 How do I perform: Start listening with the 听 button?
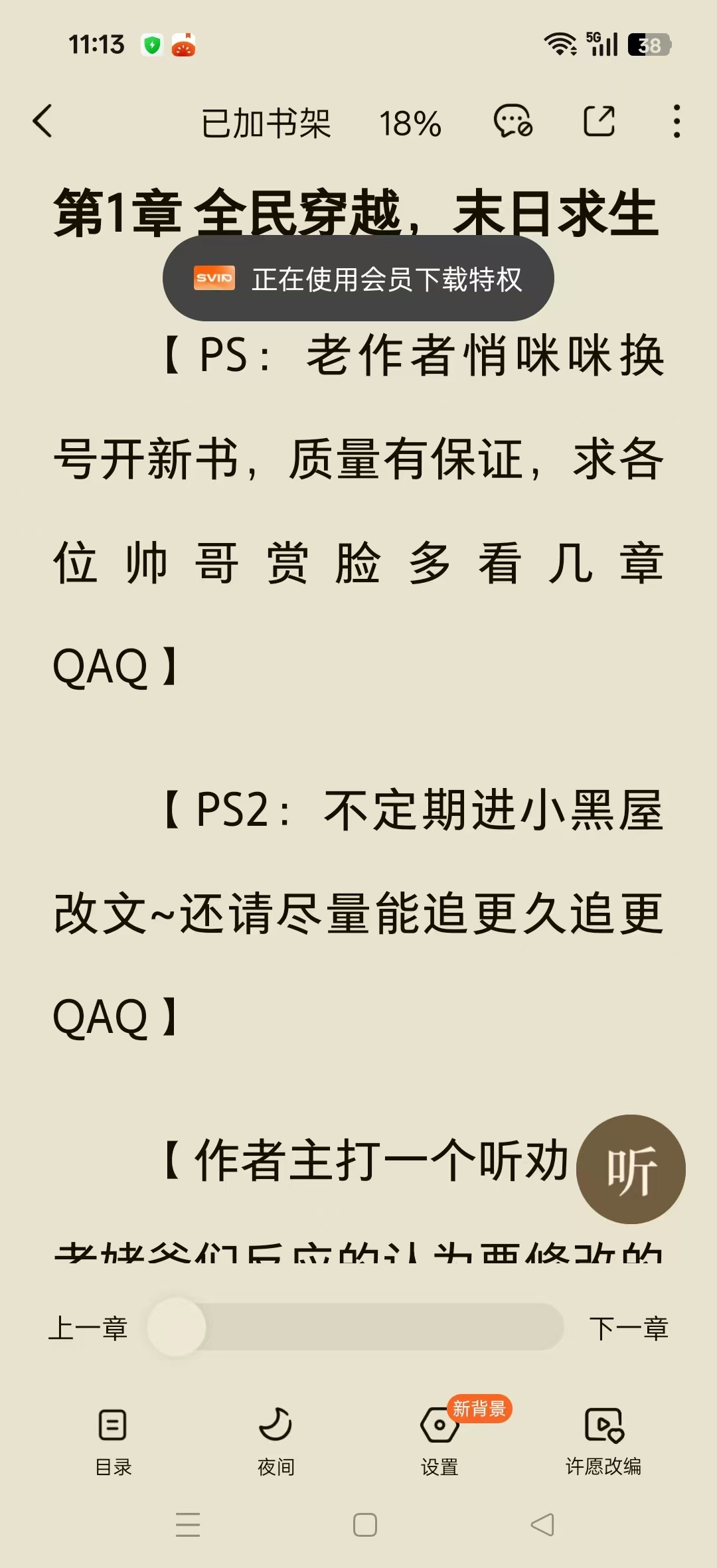[631, 1169]
